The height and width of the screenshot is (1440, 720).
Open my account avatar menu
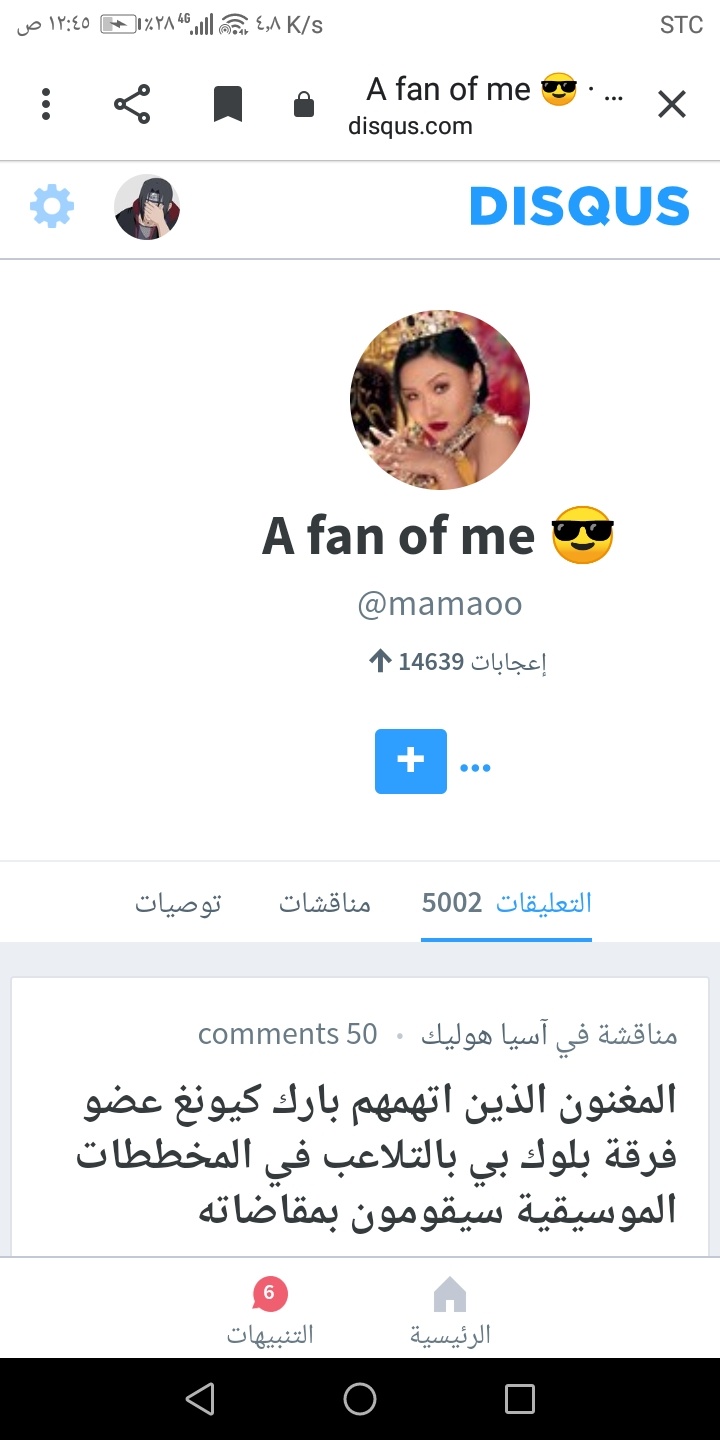coord(147,207)
